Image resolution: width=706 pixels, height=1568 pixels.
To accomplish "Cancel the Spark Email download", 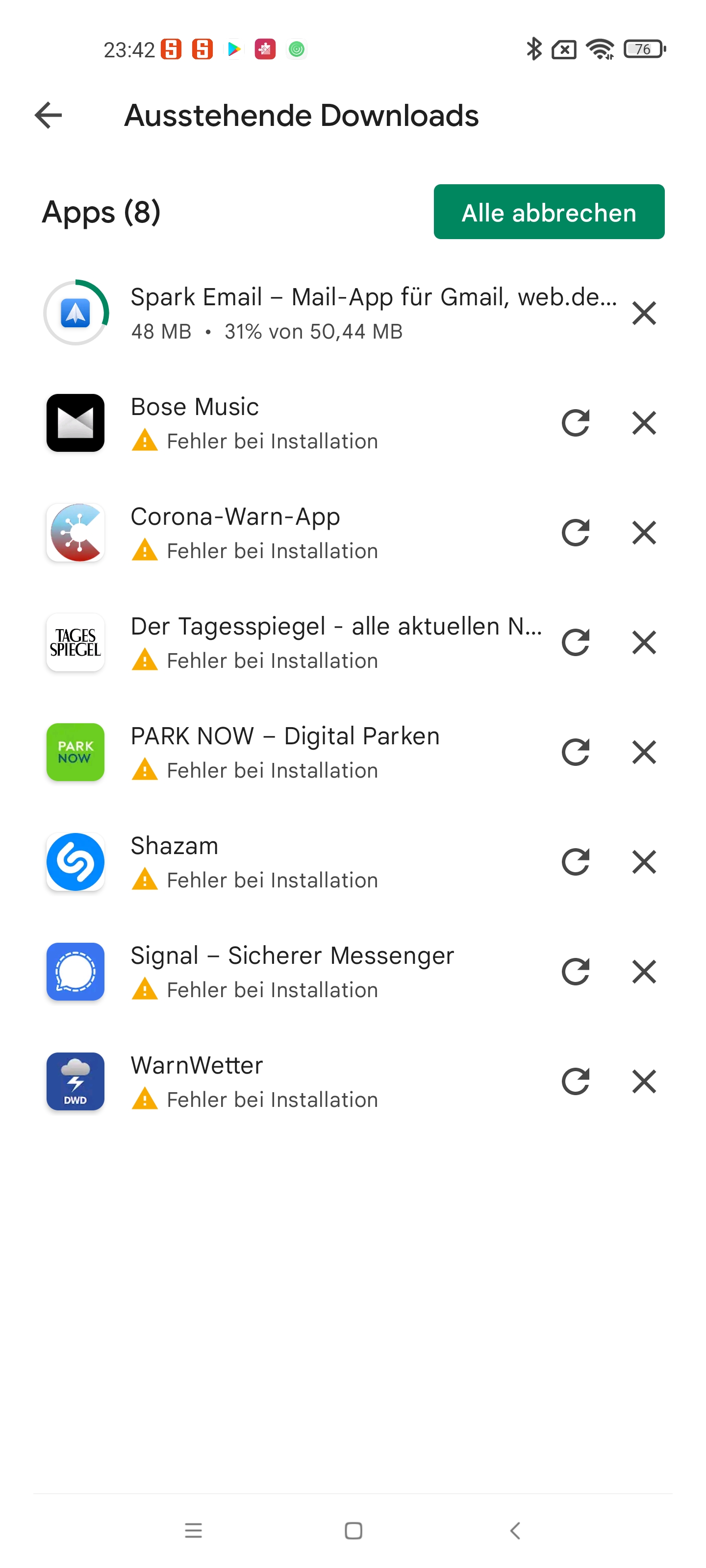I will coord(643,313).
